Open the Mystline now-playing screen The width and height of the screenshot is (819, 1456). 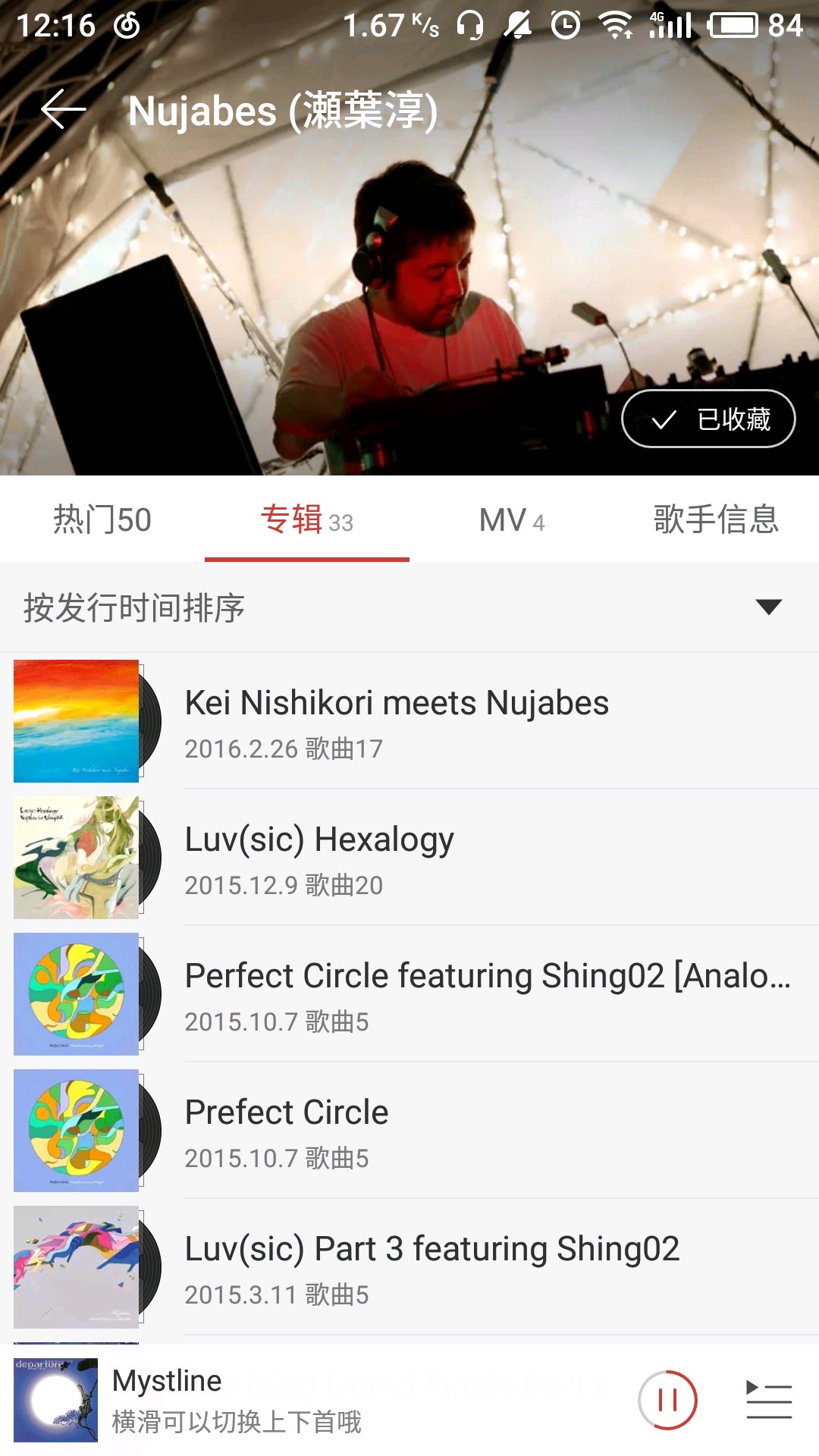pyautogui.click(x=303, y=1400)
